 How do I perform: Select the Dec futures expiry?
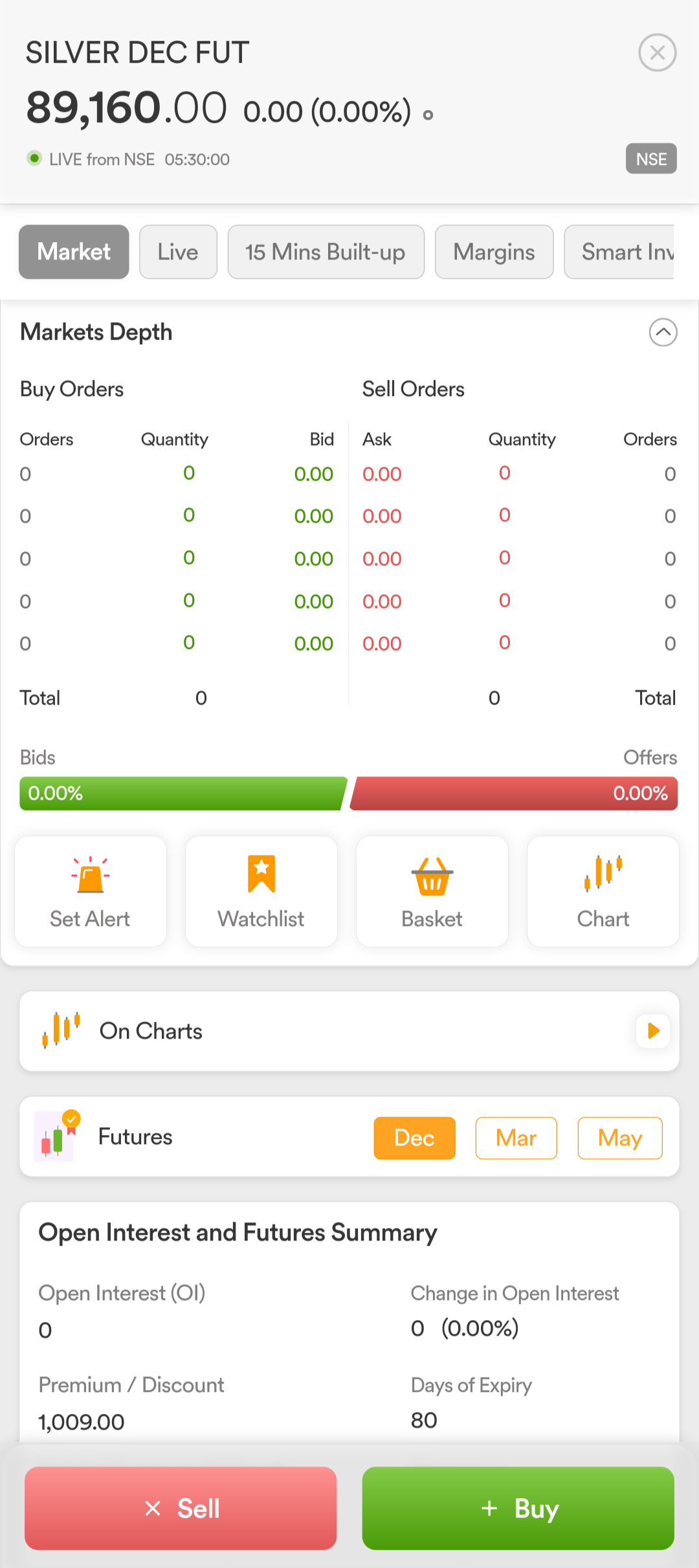pos(414,1138)
